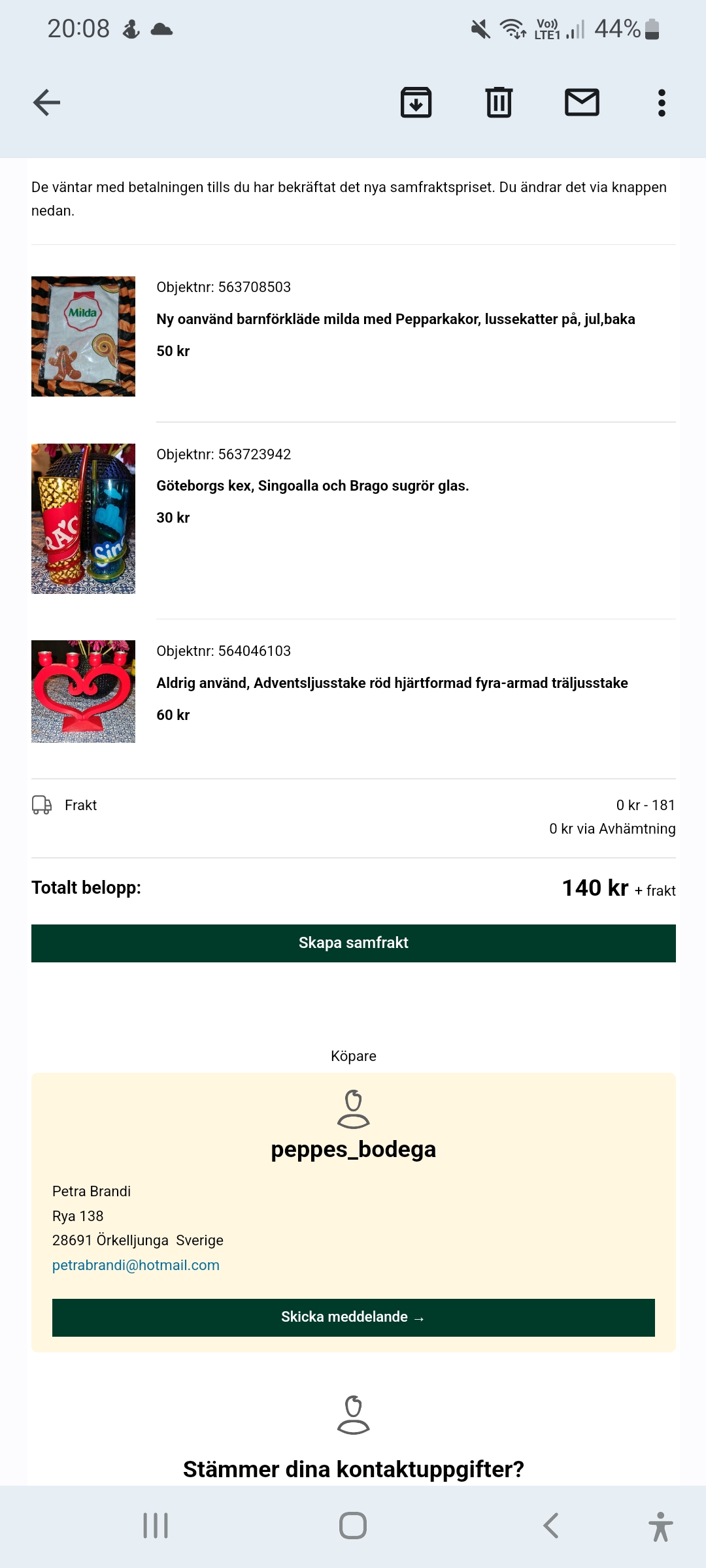Open the Adventsljusstake hjärtformad listing
The width and height of the screenshot is (706, 1568).
(392, 683)
